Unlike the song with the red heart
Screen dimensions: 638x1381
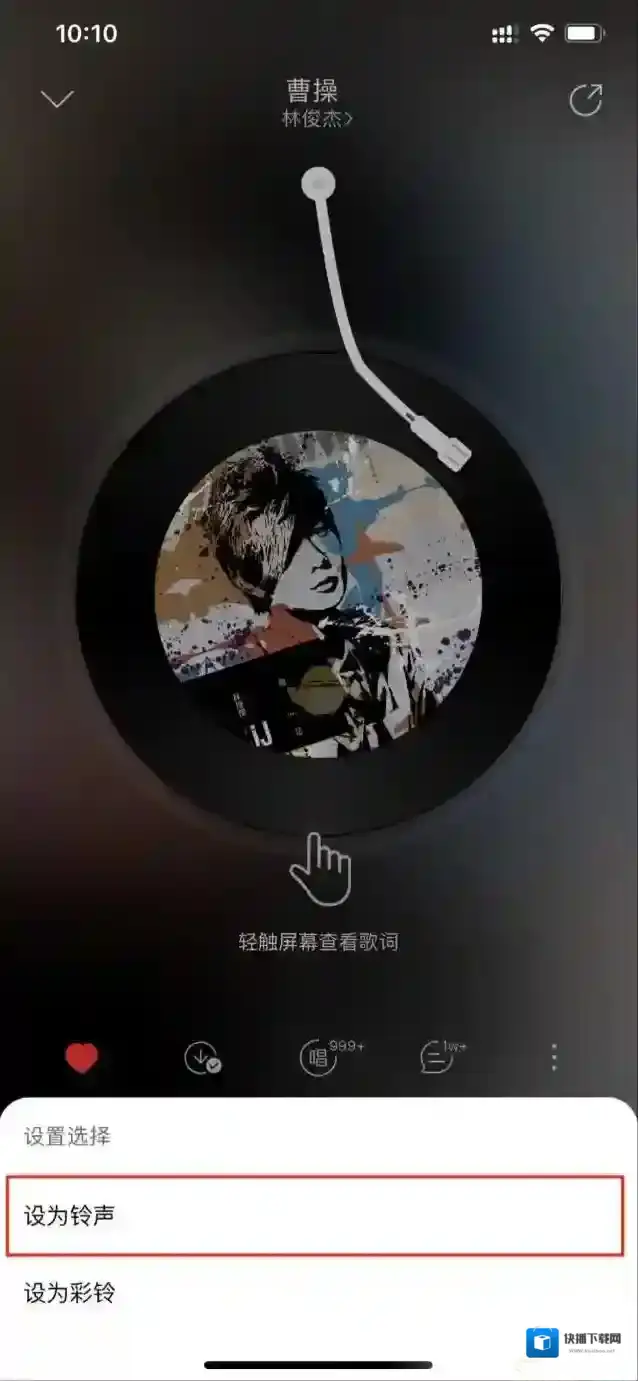(x=81, y=1057)
